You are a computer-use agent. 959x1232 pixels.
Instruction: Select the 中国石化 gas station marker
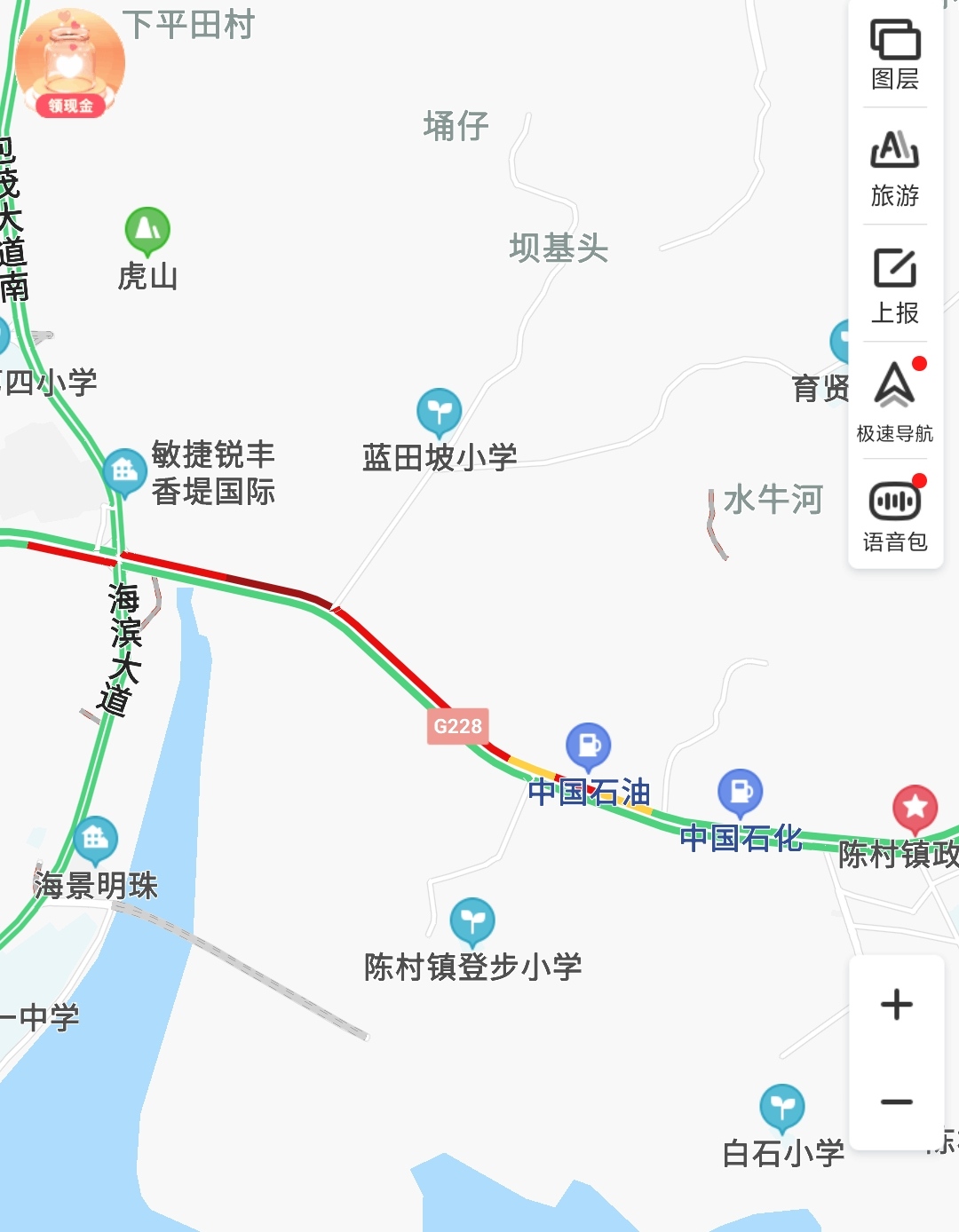(x=741, y=790)
